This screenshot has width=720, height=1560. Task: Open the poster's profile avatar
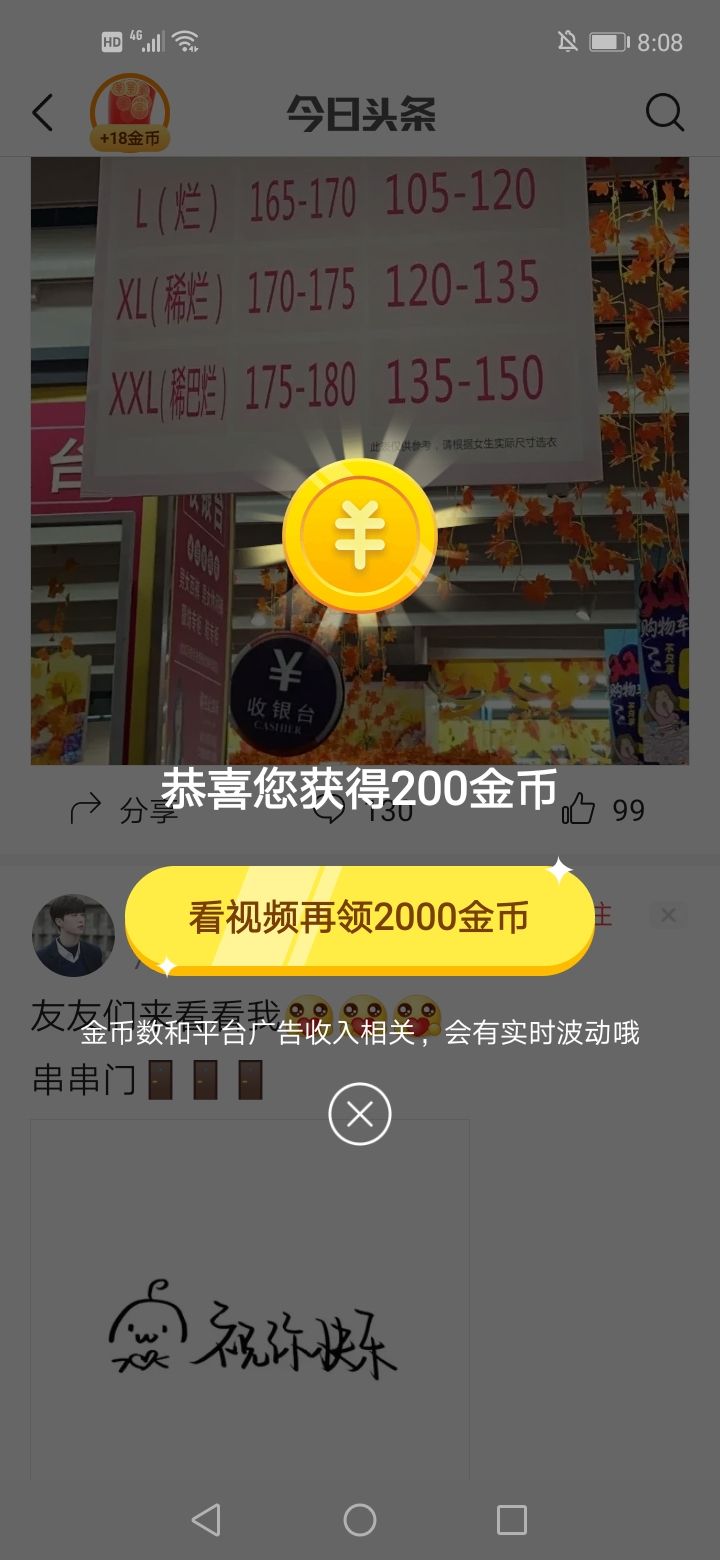pyautogui.click(x=74, y=935)
